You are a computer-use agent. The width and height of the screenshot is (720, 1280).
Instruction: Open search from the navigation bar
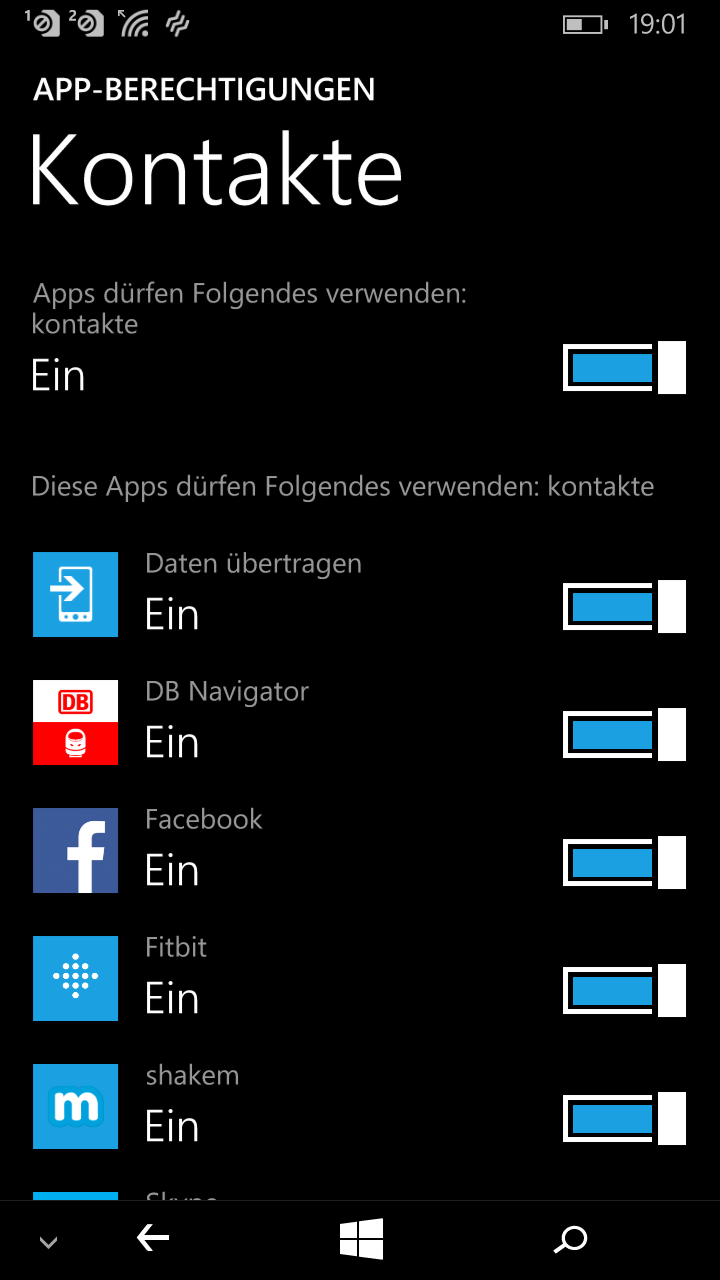pyautogui.click(x=571, y=1239)
